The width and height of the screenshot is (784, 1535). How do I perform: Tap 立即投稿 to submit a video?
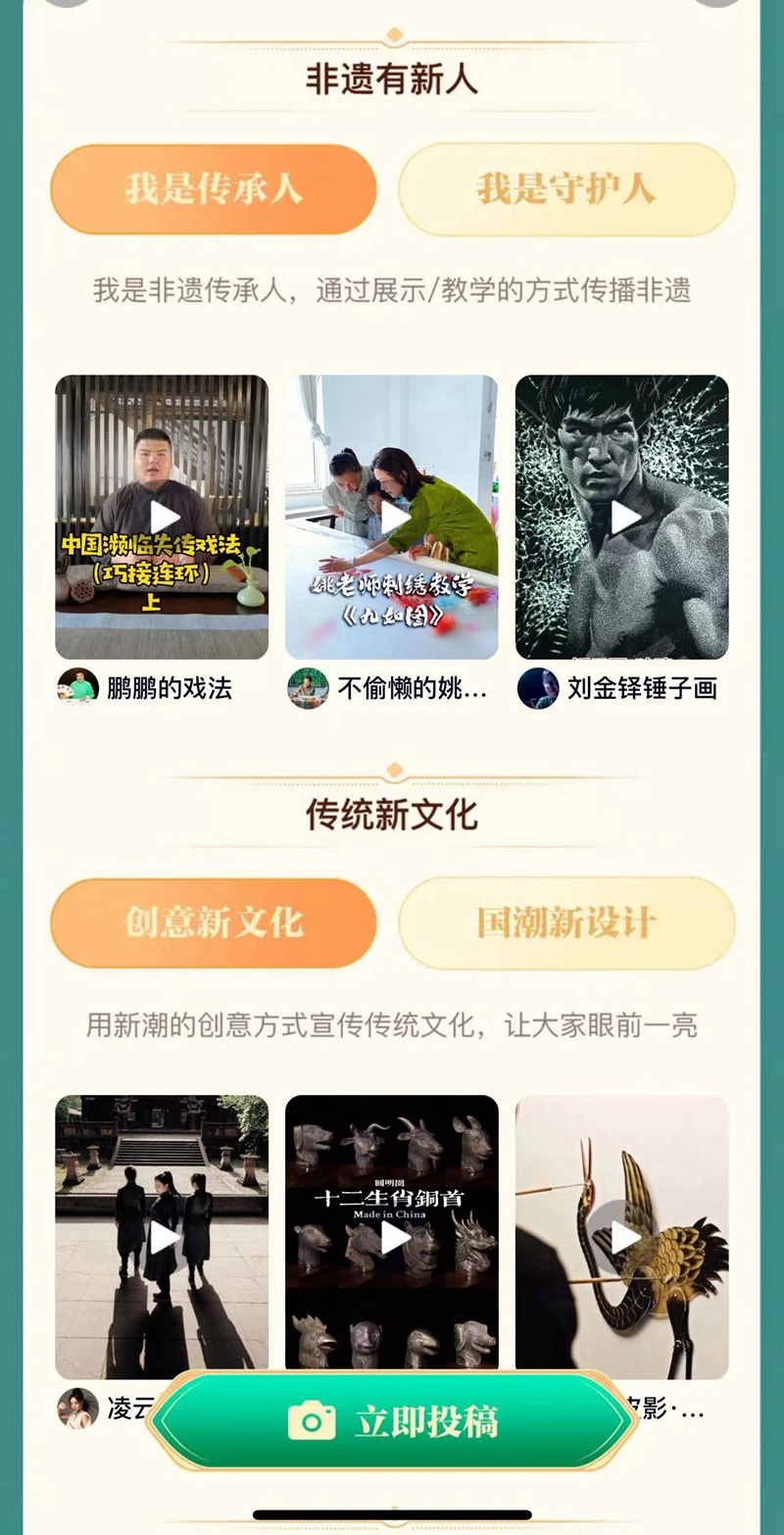click(x=392, y=1421)
